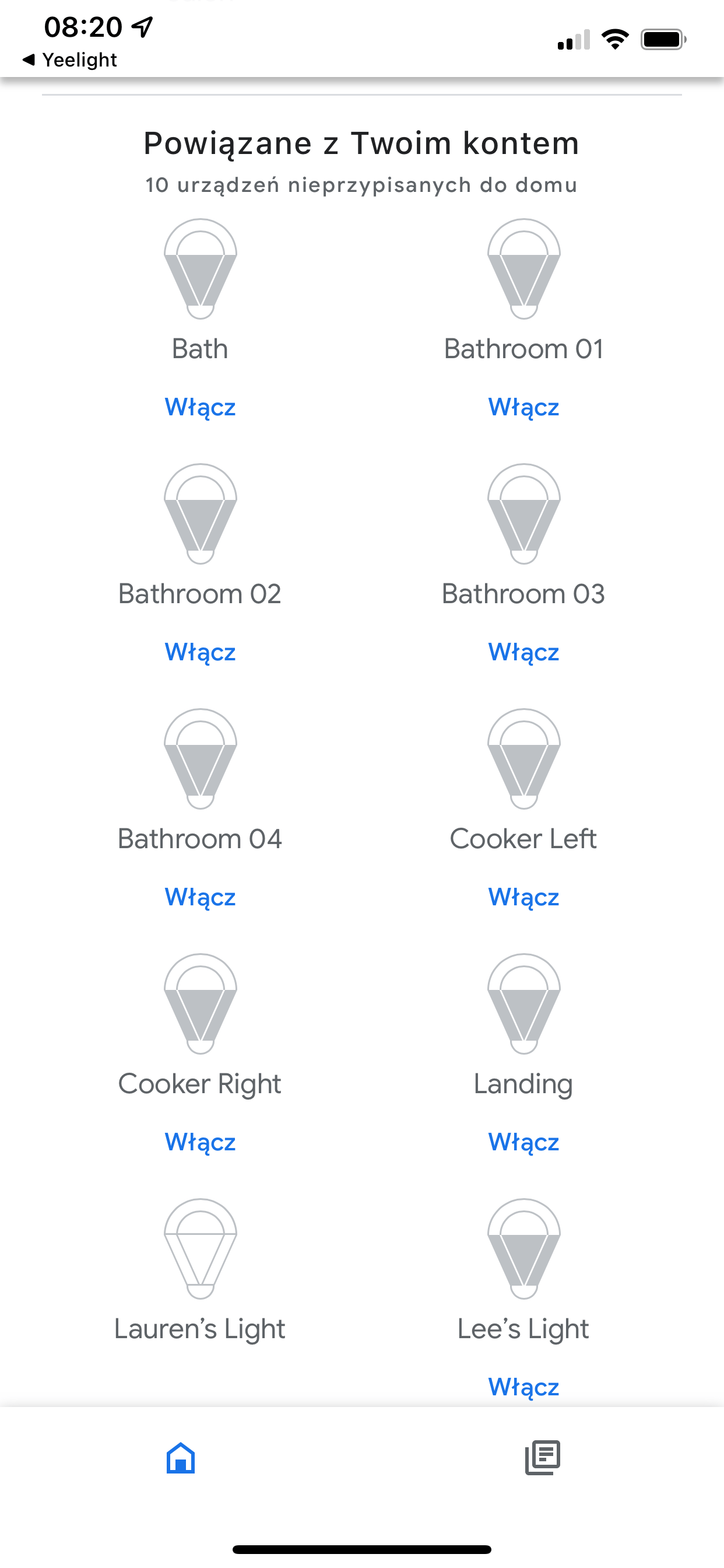Select the Landing bulb icon
This screenshot has width=724, height=1568.
tap(523, 1006)
